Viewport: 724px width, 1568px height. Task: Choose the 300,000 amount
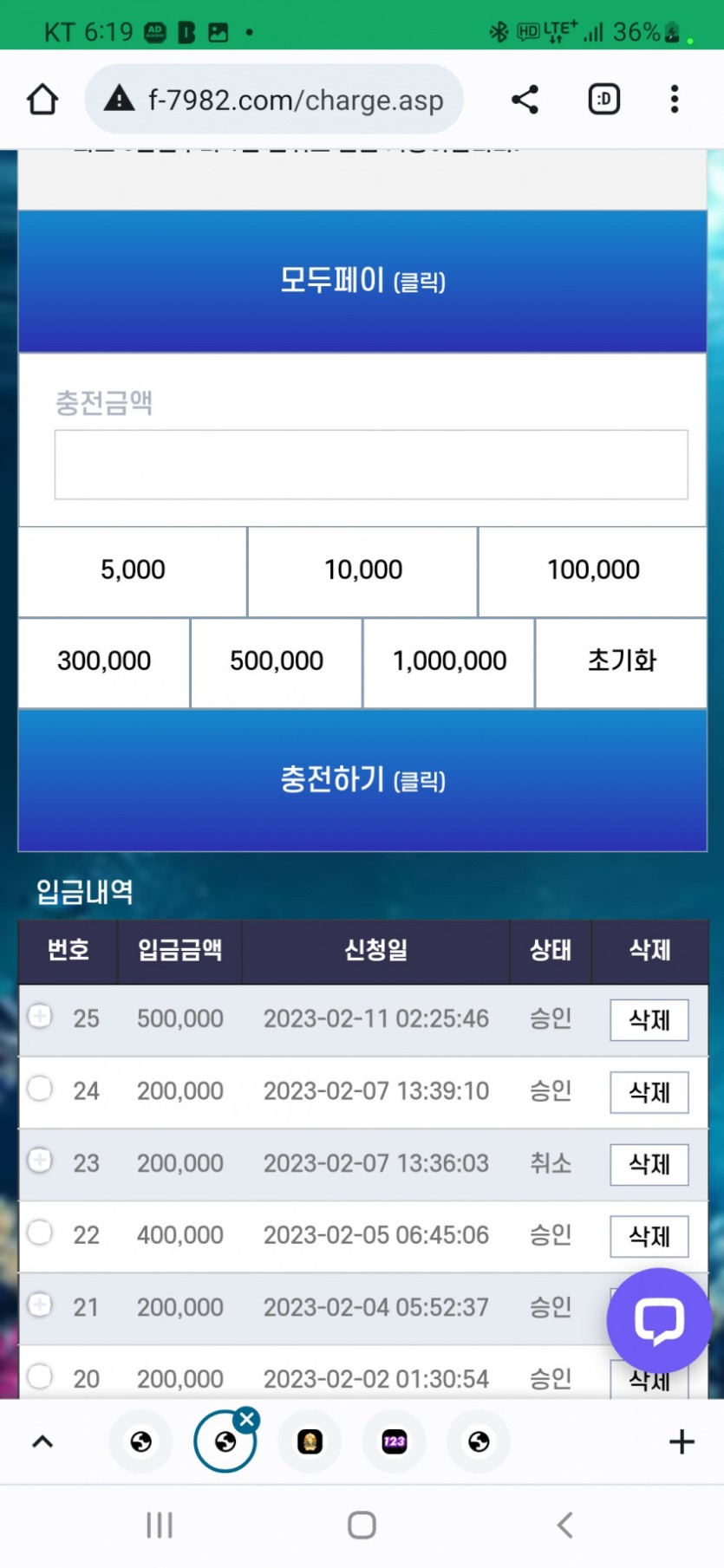coord(104,661)
